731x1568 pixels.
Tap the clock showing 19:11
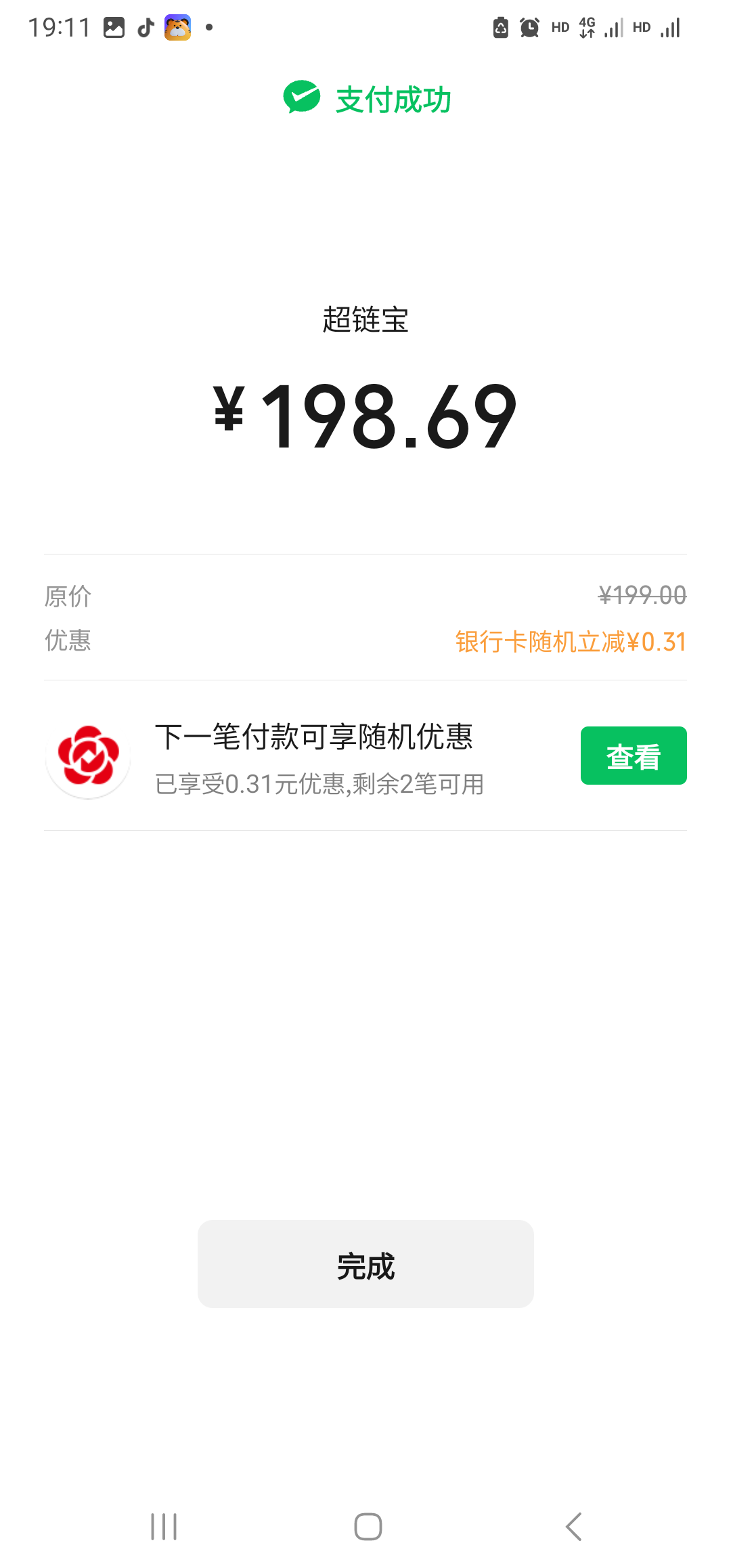tap(60, 26)
